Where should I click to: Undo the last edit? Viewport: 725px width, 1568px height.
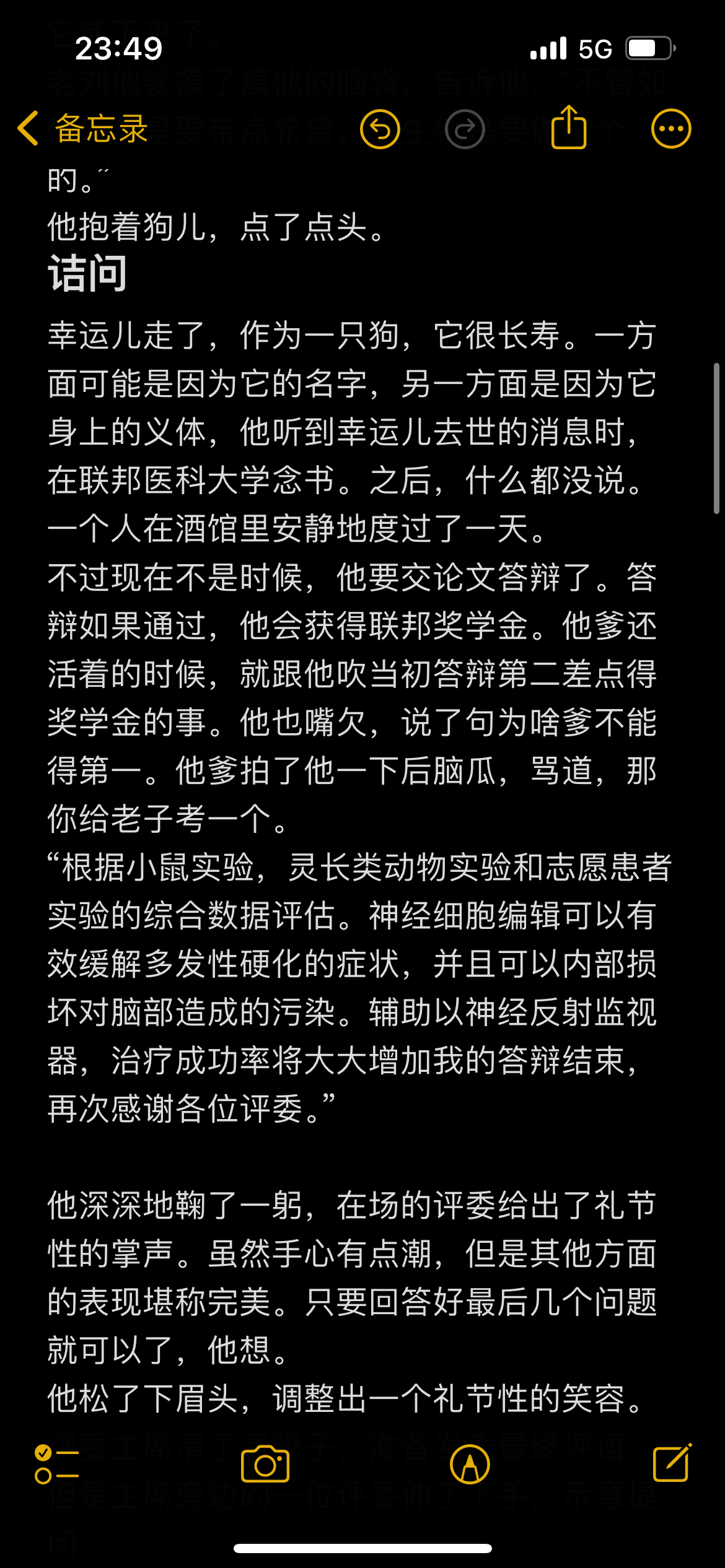[x=380, y=129]
